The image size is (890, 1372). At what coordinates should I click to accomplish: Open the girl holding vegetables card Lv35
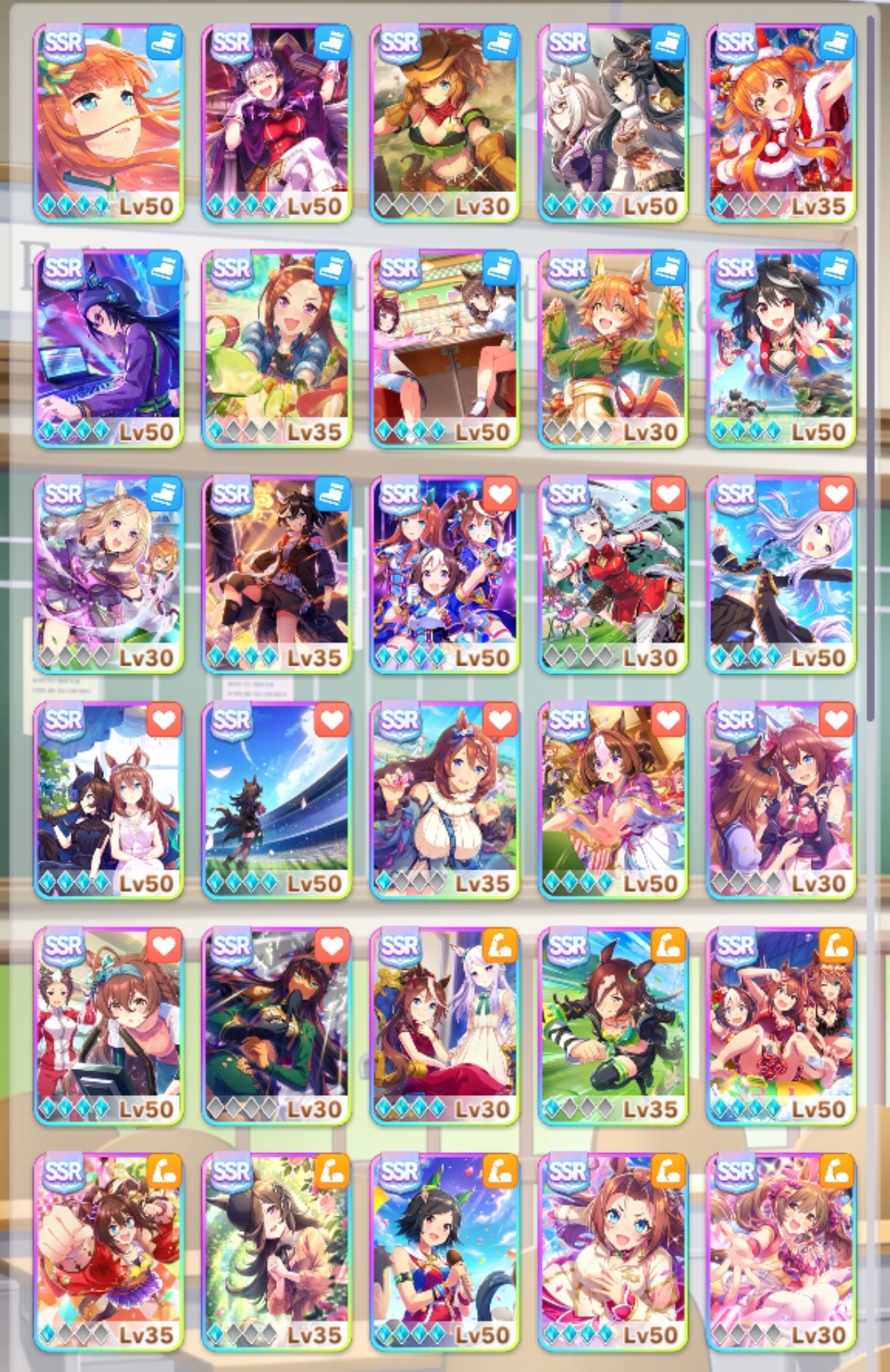277,349
